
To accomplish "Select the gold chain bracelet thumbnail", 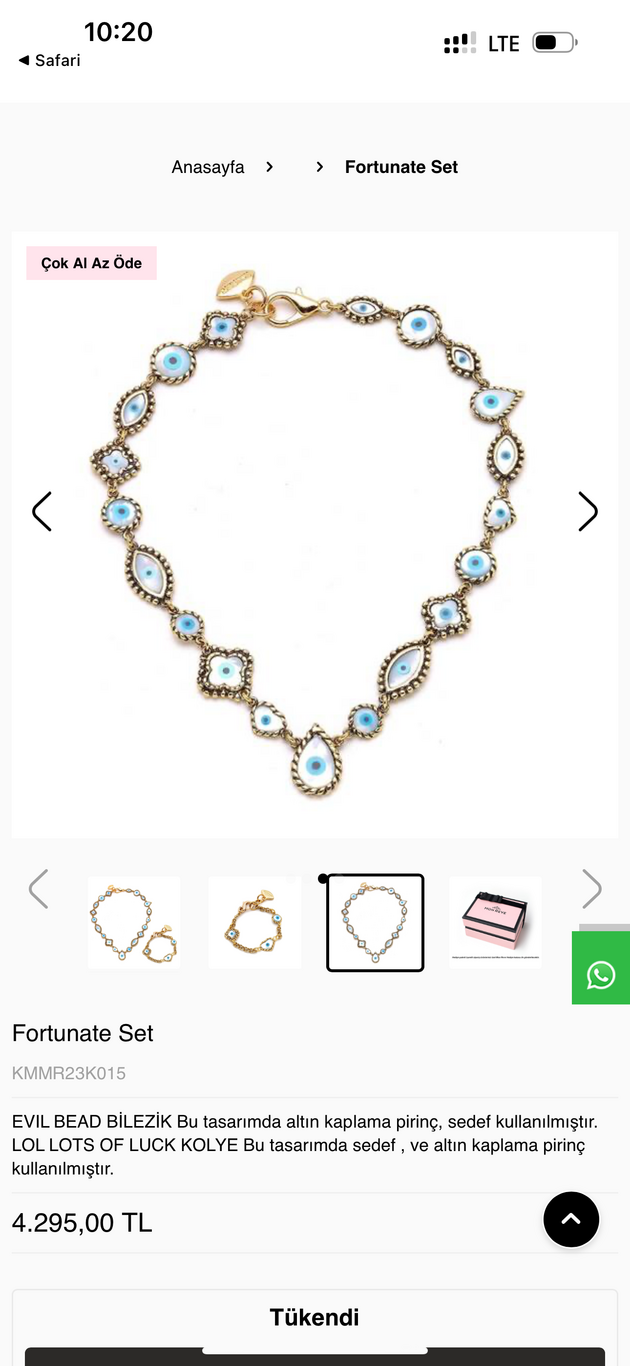I will (x=254, y=922).
